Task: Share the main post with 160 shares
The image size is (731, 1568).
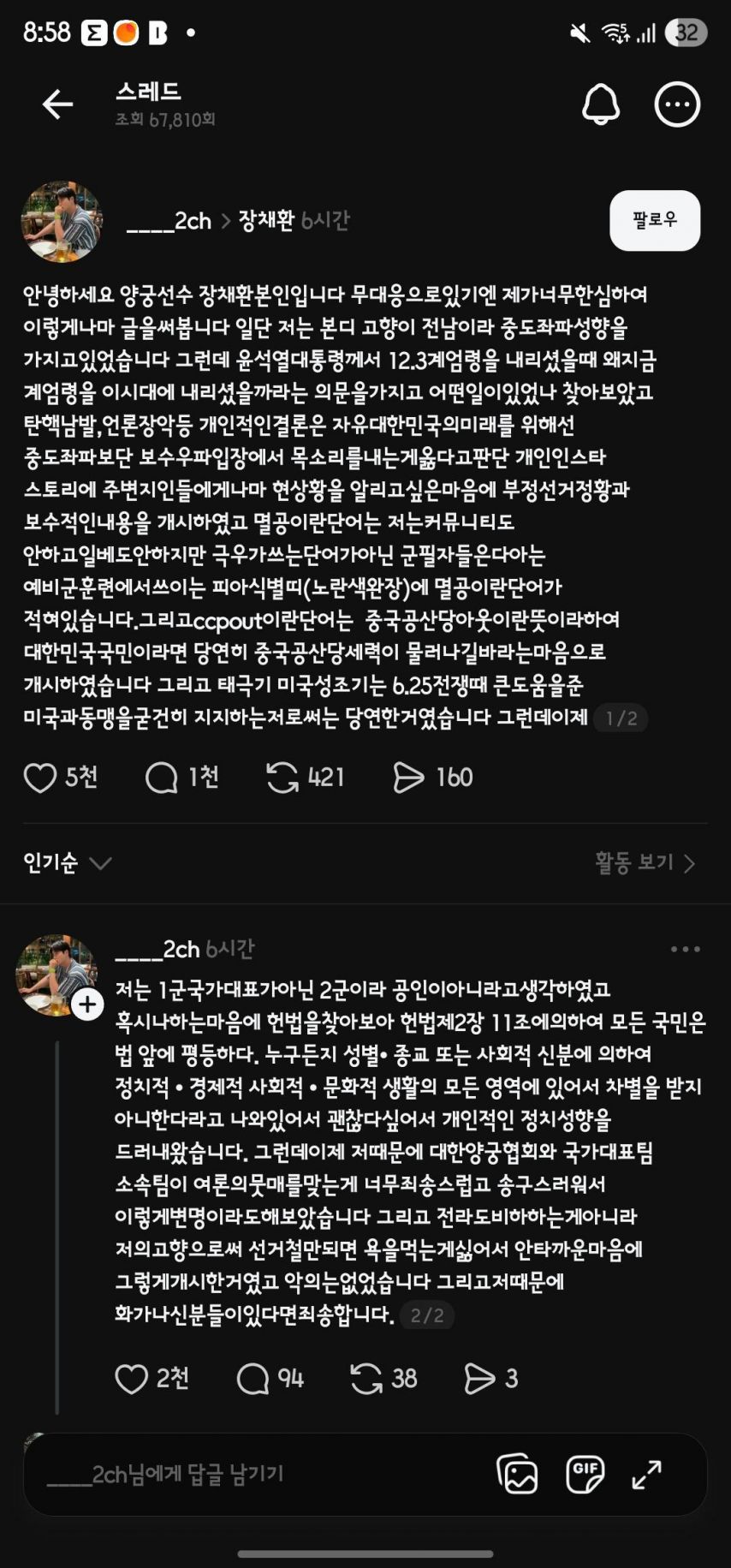Action: (x=408, y=778)
